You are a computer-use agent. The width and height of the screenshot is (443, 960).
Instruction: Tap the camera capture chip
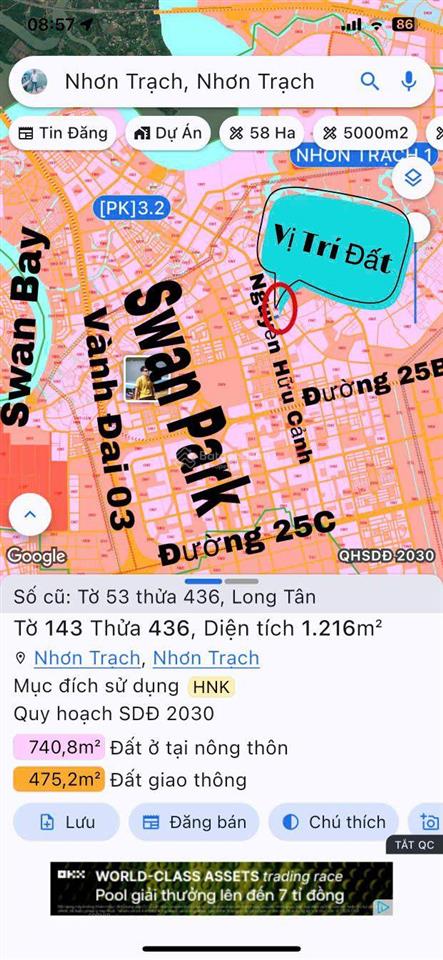tap(427, 822)
